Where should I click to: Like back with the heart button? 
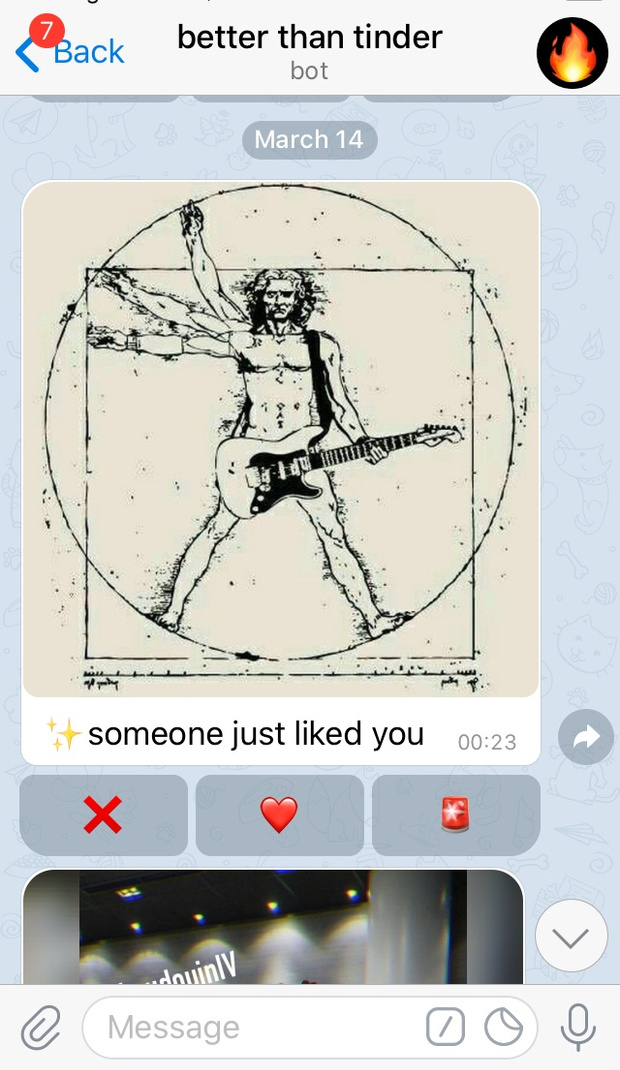coord(279,815)
